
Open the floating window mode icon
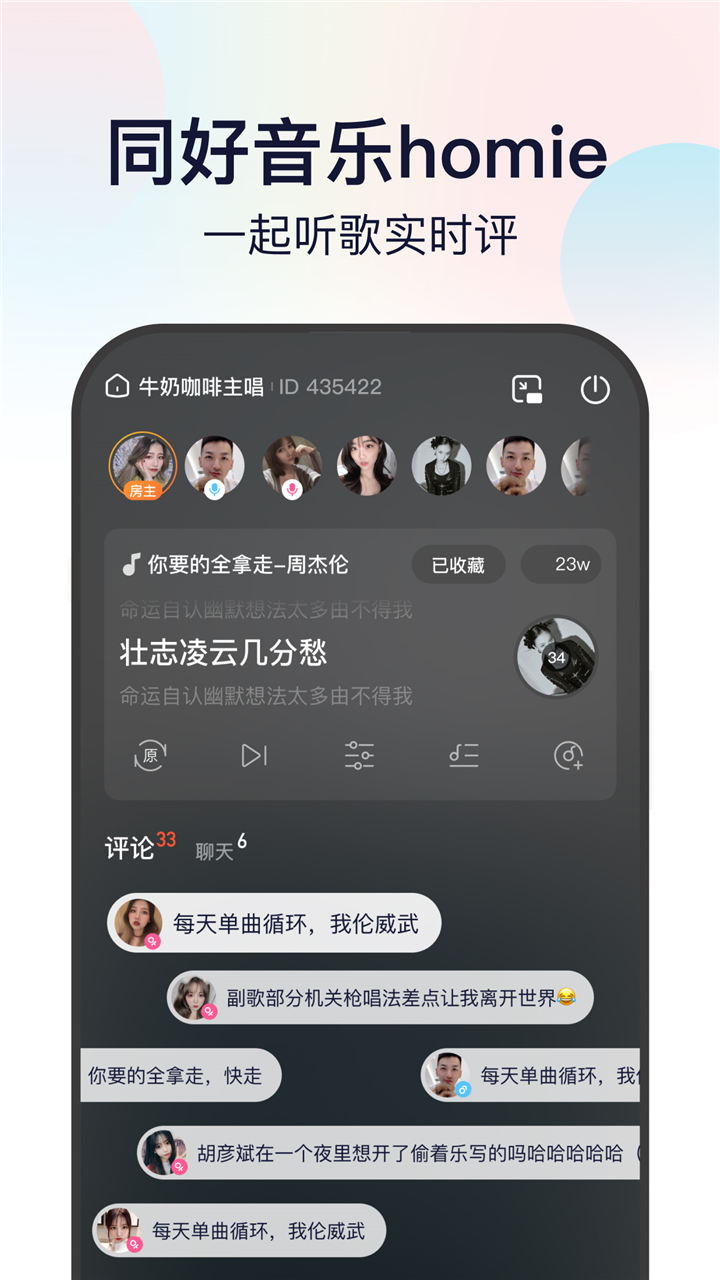point(528,389)
